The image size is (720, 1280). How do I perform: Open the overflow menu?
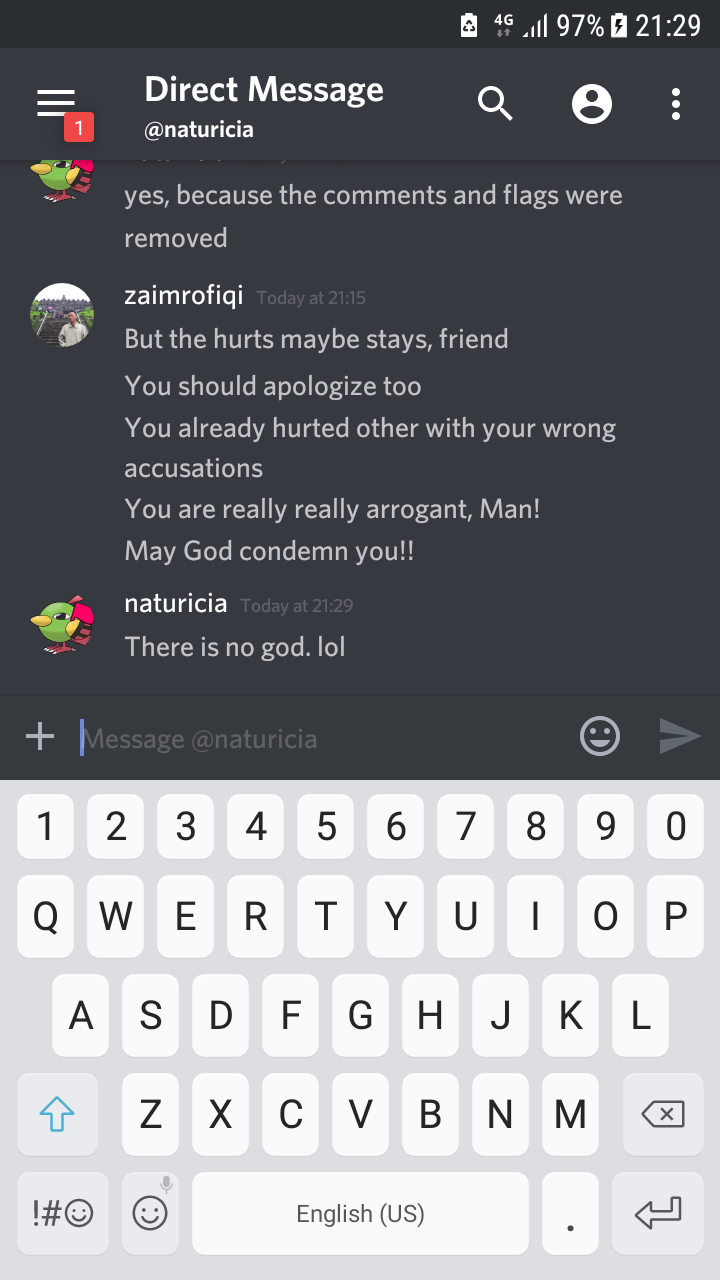[676, 103]
